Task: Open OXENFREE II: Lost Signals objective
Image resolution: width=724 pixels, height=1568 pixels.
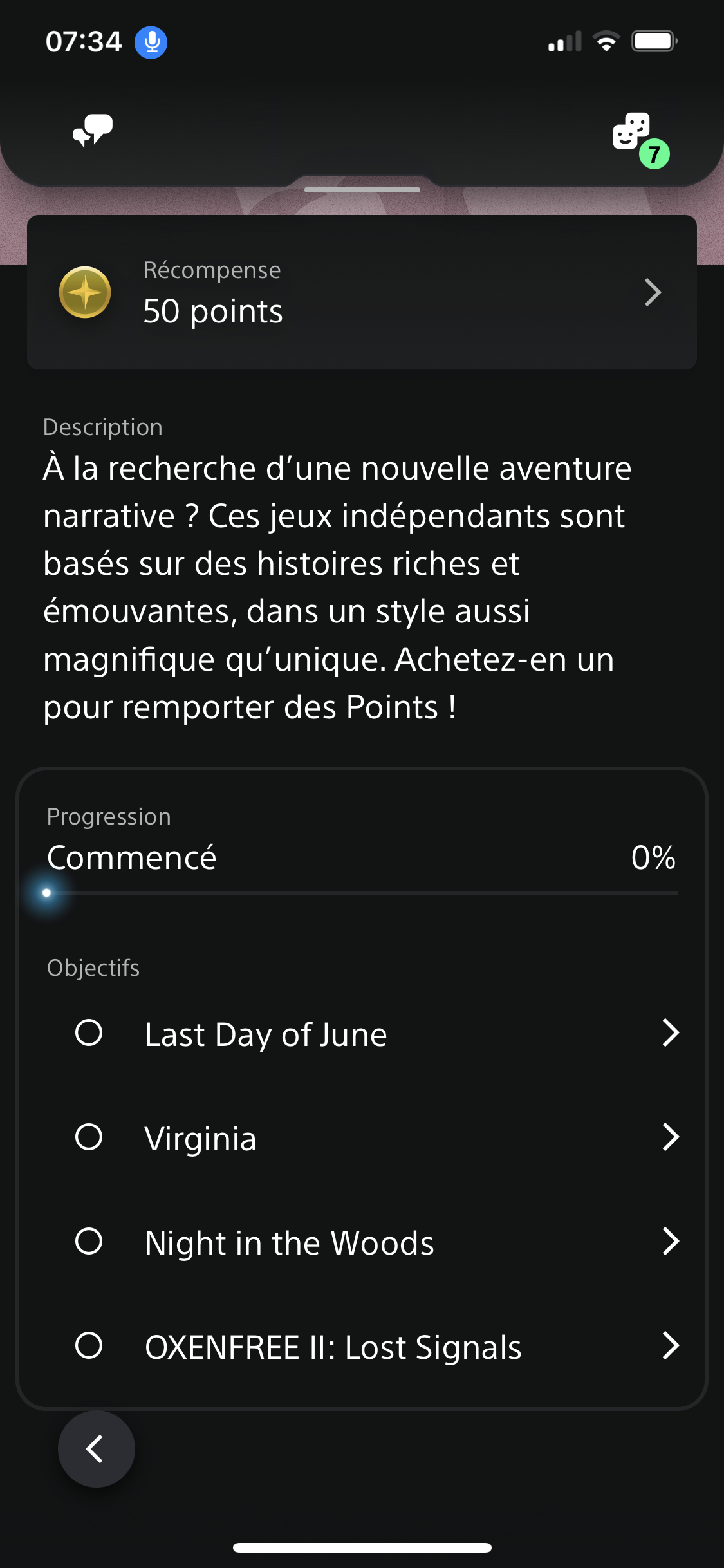Action: pos(377,1347)
